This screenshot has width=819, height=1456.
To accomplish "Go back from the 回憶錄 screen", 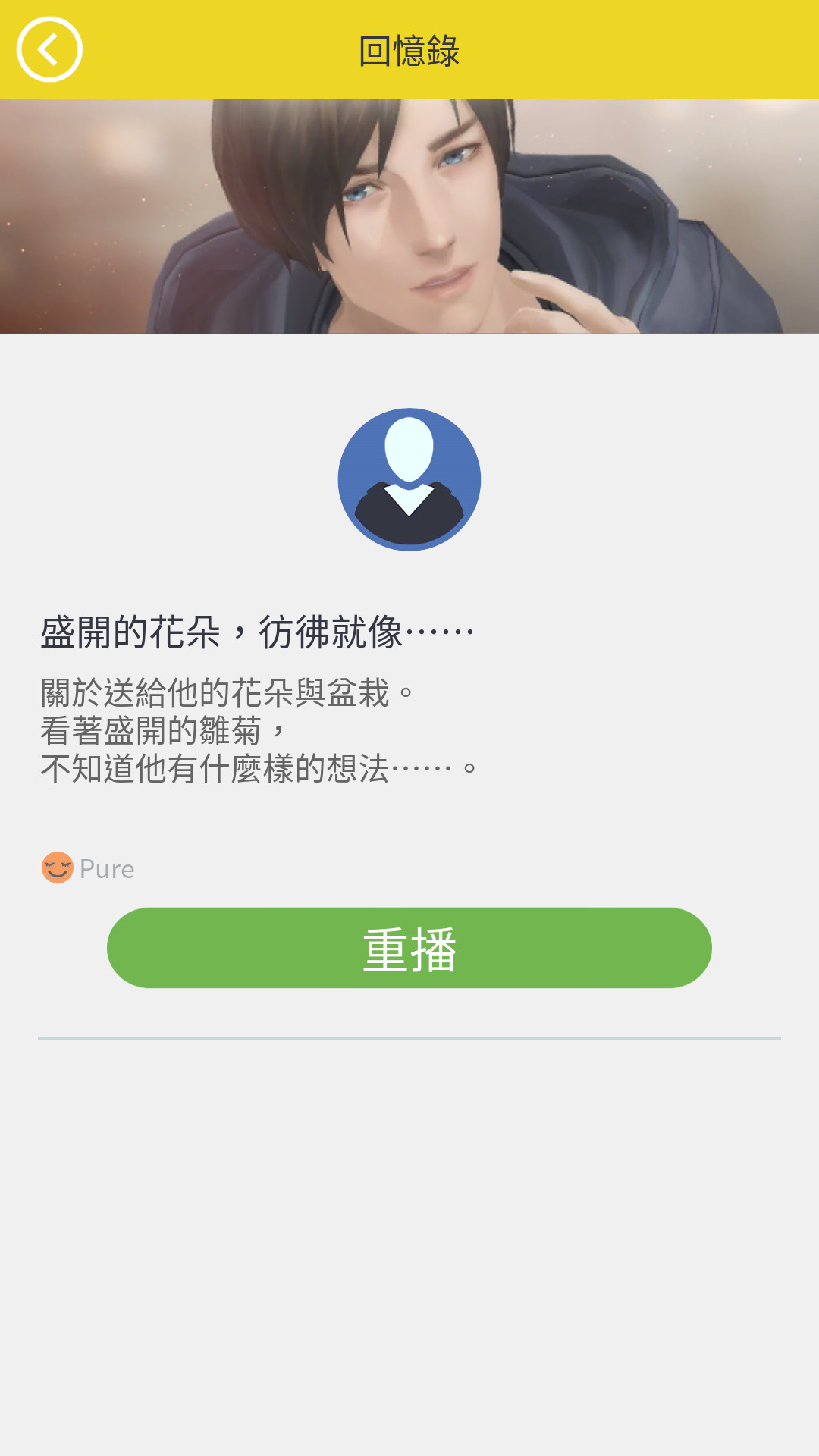I will [49, 49].
